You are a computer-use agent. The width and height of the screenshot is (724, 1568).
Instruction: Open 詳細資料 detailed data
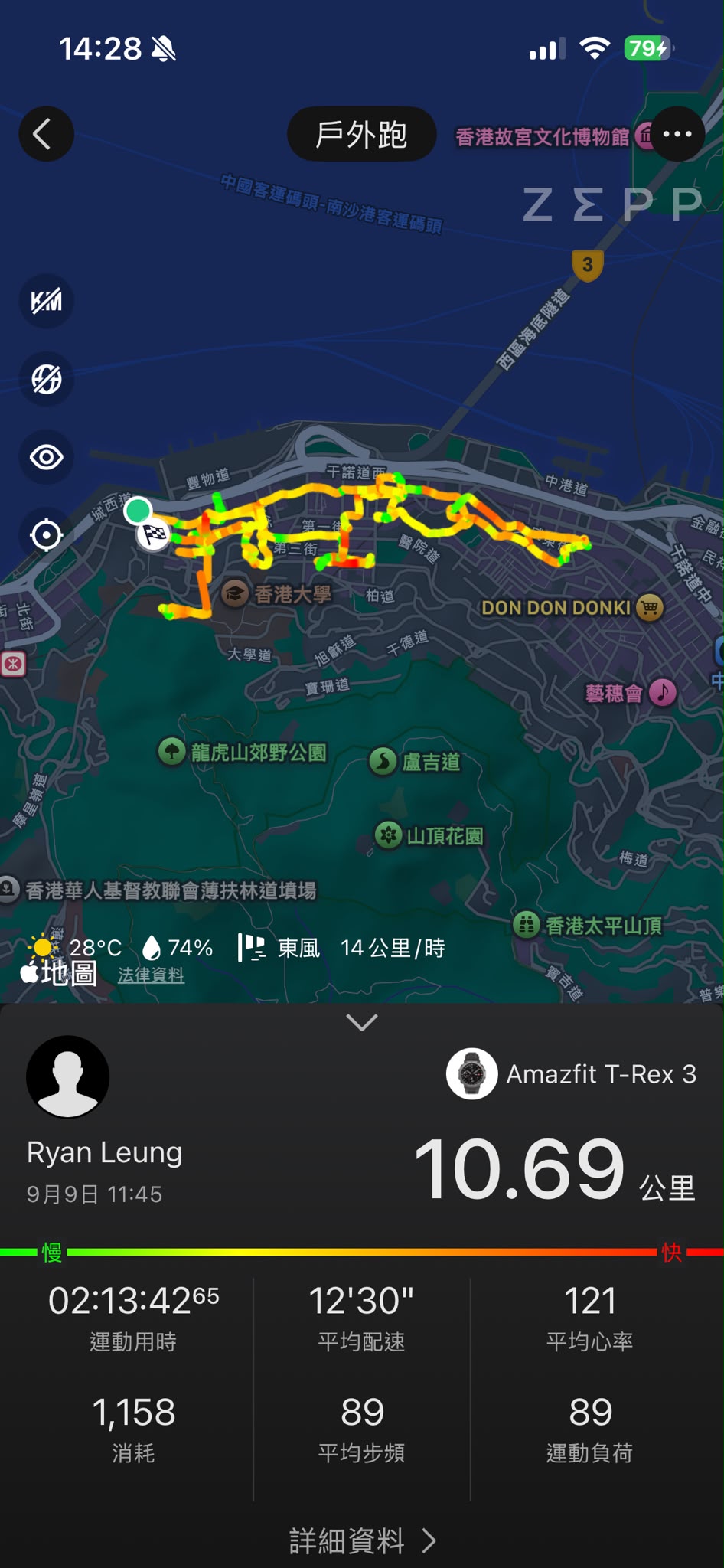362,1540
